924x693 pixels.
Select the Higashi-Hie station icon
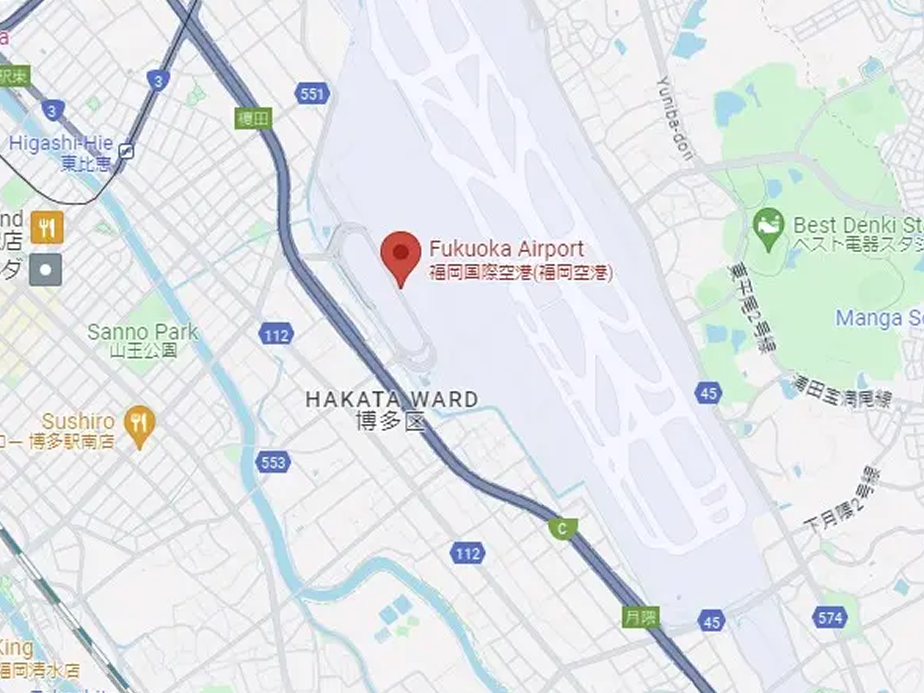point(126,151)
